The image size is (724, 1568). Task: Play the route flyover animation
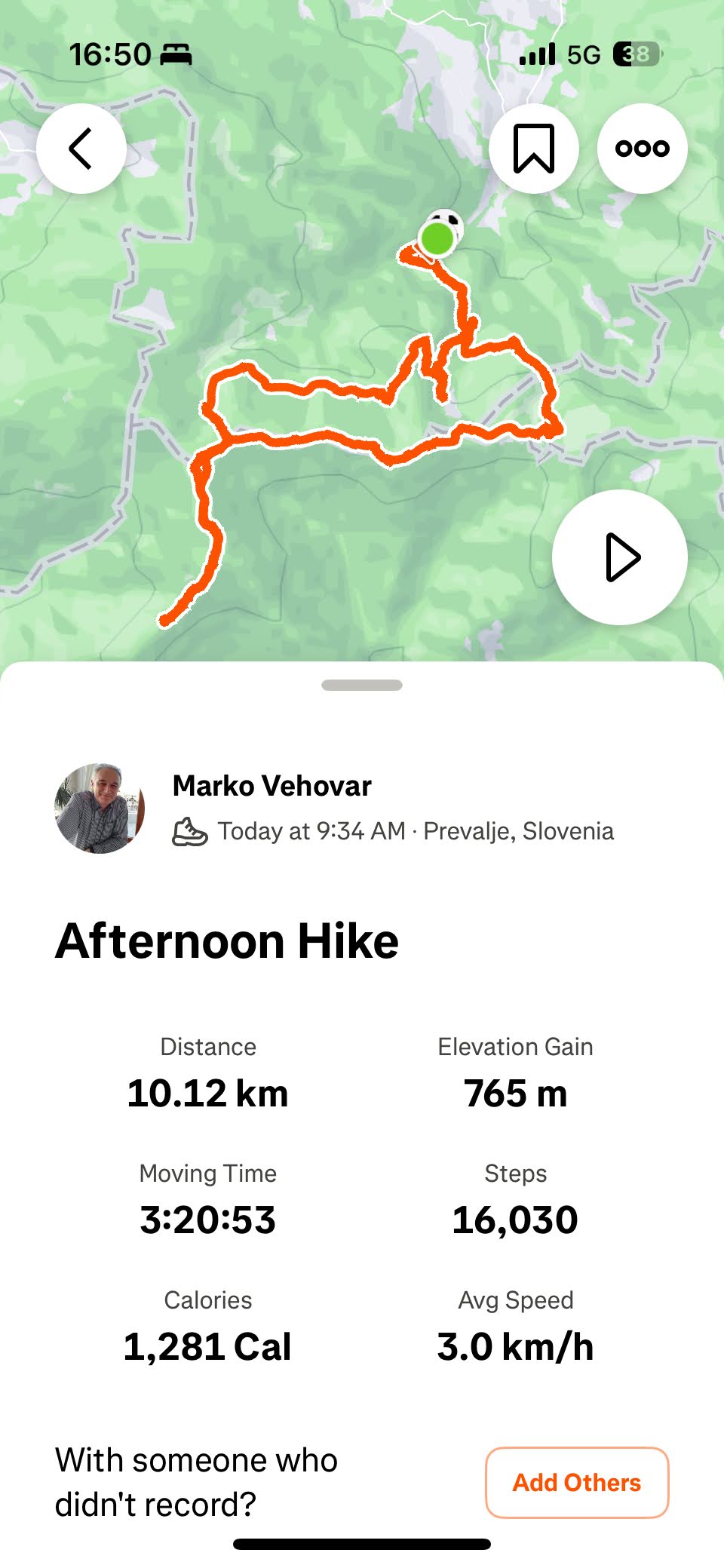[619, 557]
